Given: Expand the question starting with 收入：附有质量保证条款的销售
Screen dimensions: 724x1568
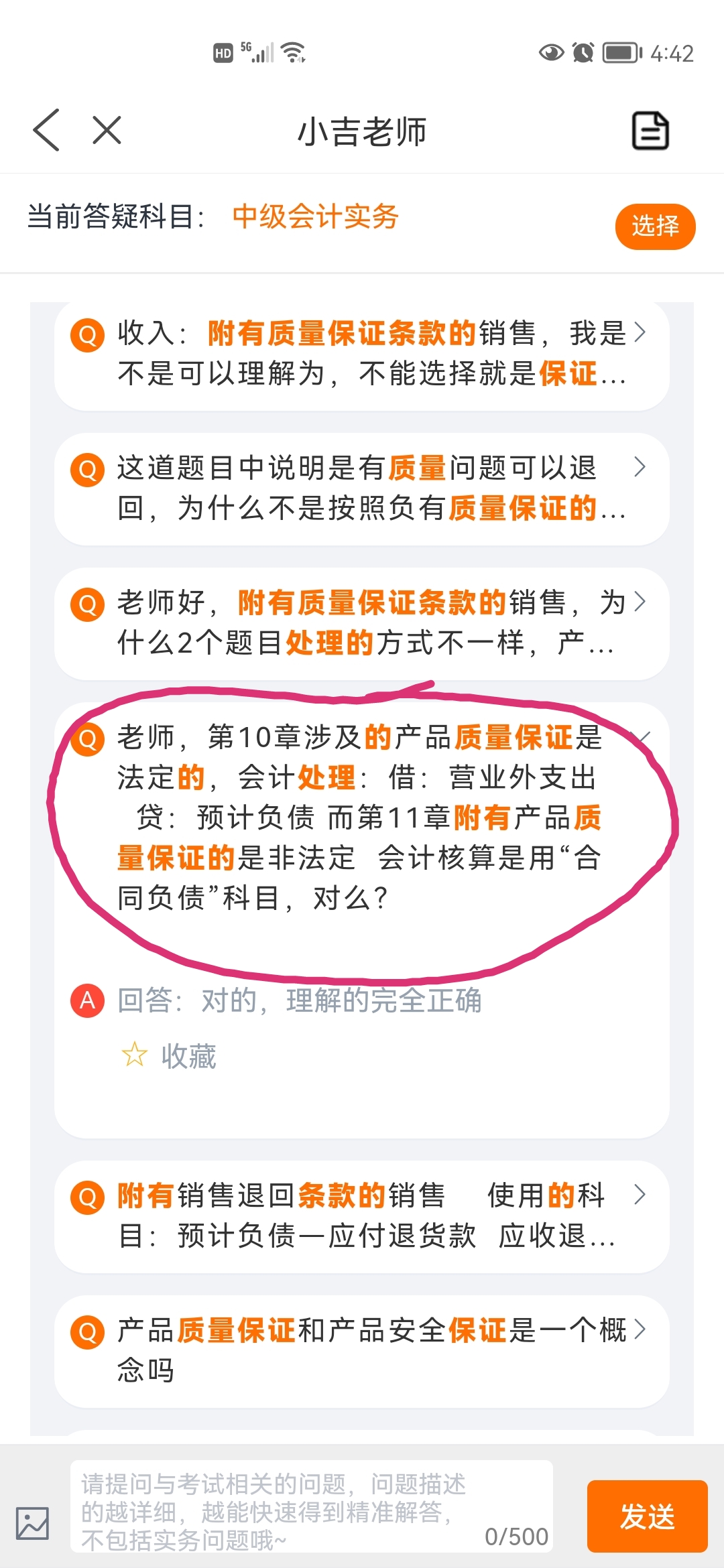Looking at the screenshot, I should click(362, 354).
